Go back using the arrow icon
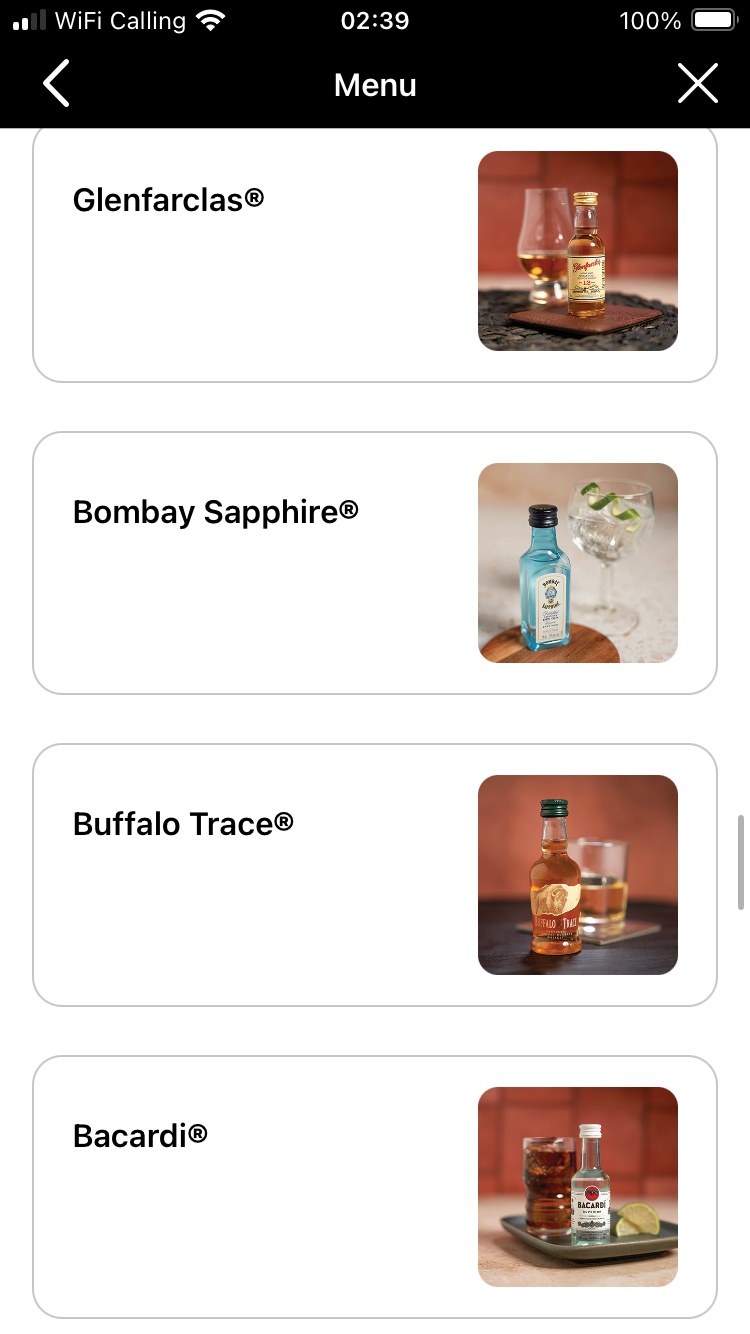 pos(57,84)
